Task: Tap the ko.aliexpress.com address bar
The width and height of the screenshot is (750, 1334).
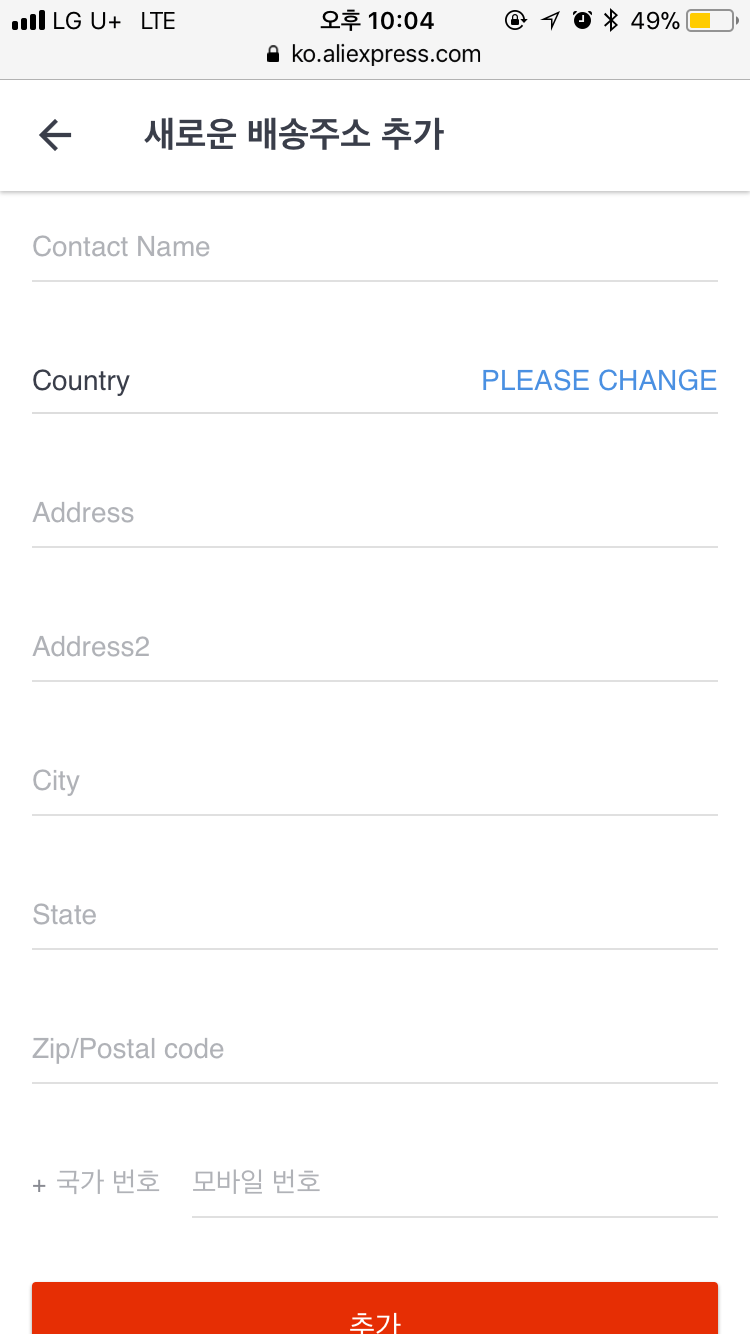Action: 375,54
